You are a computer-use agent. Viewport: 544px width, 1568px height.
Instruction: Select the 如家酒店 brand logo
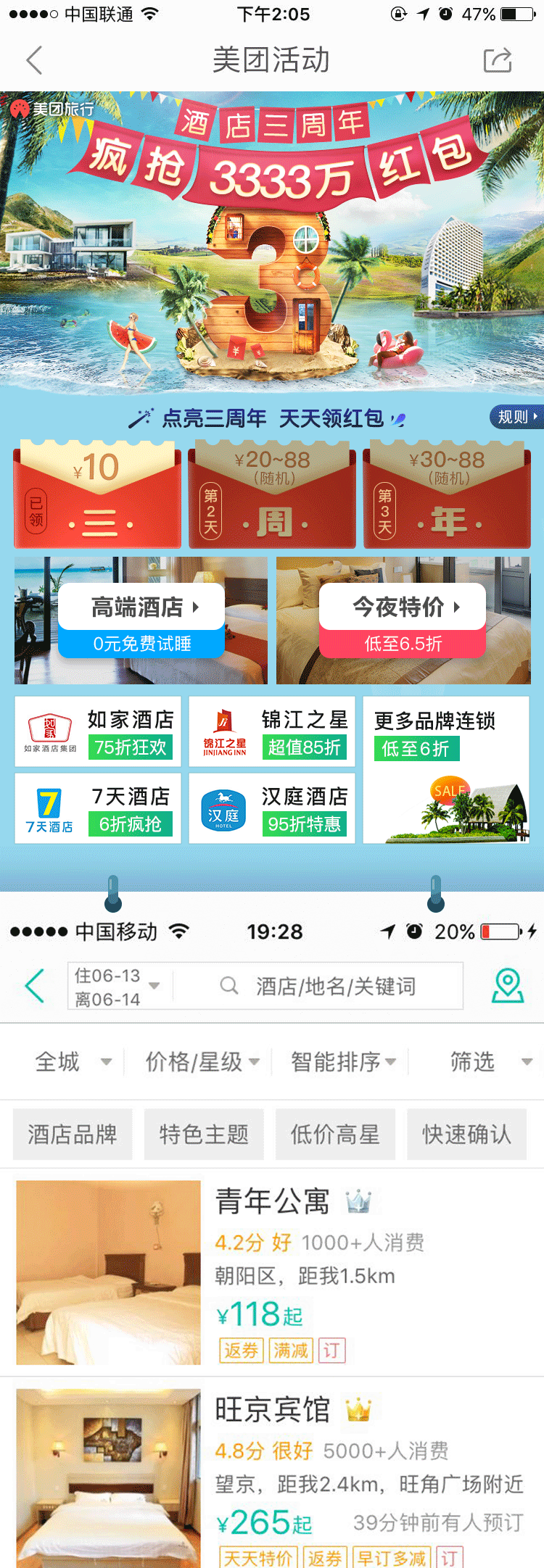click(49, 729)
